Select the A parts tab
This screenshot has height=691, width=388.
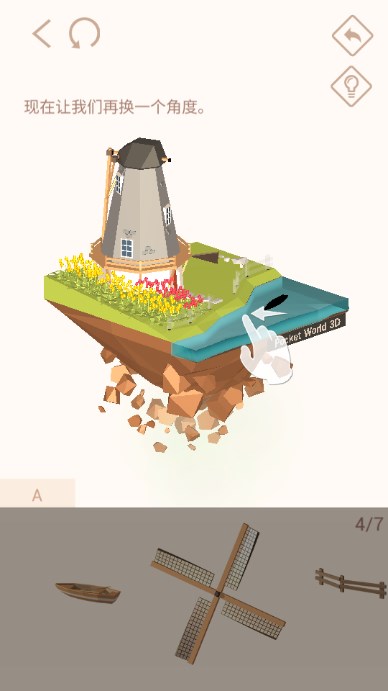(x=37, y=493)
